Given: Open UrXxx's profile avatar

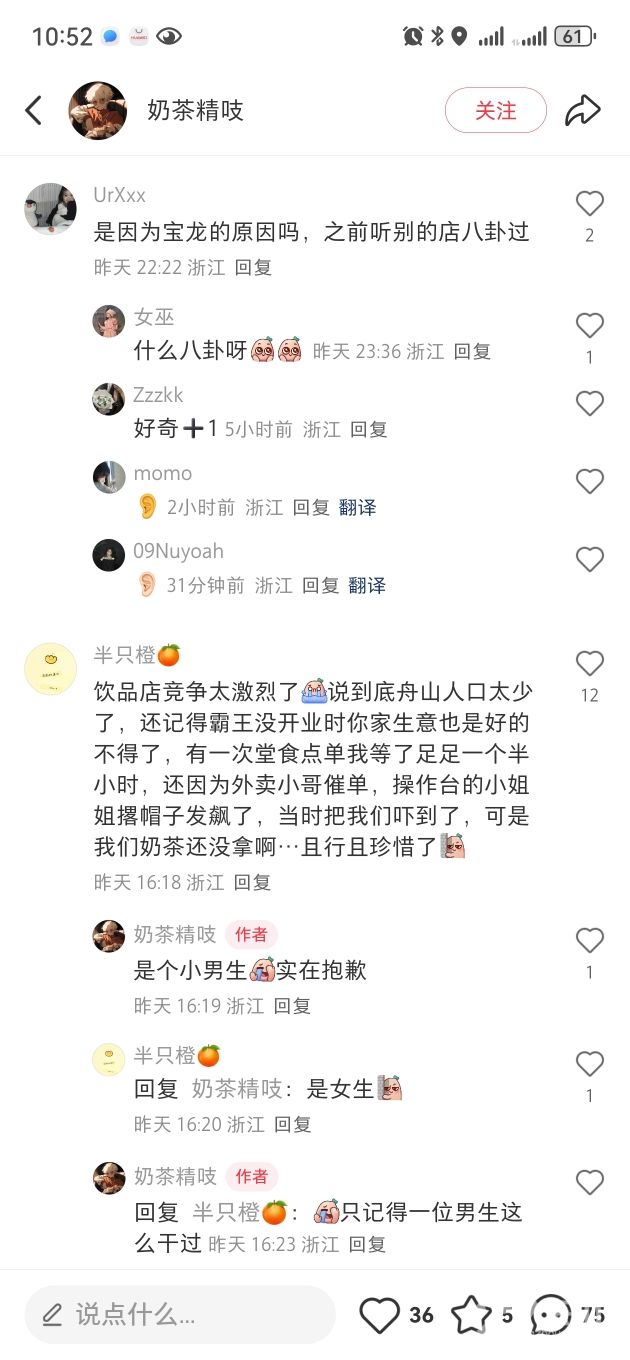Looking at the screenshot, I should 50,209.
